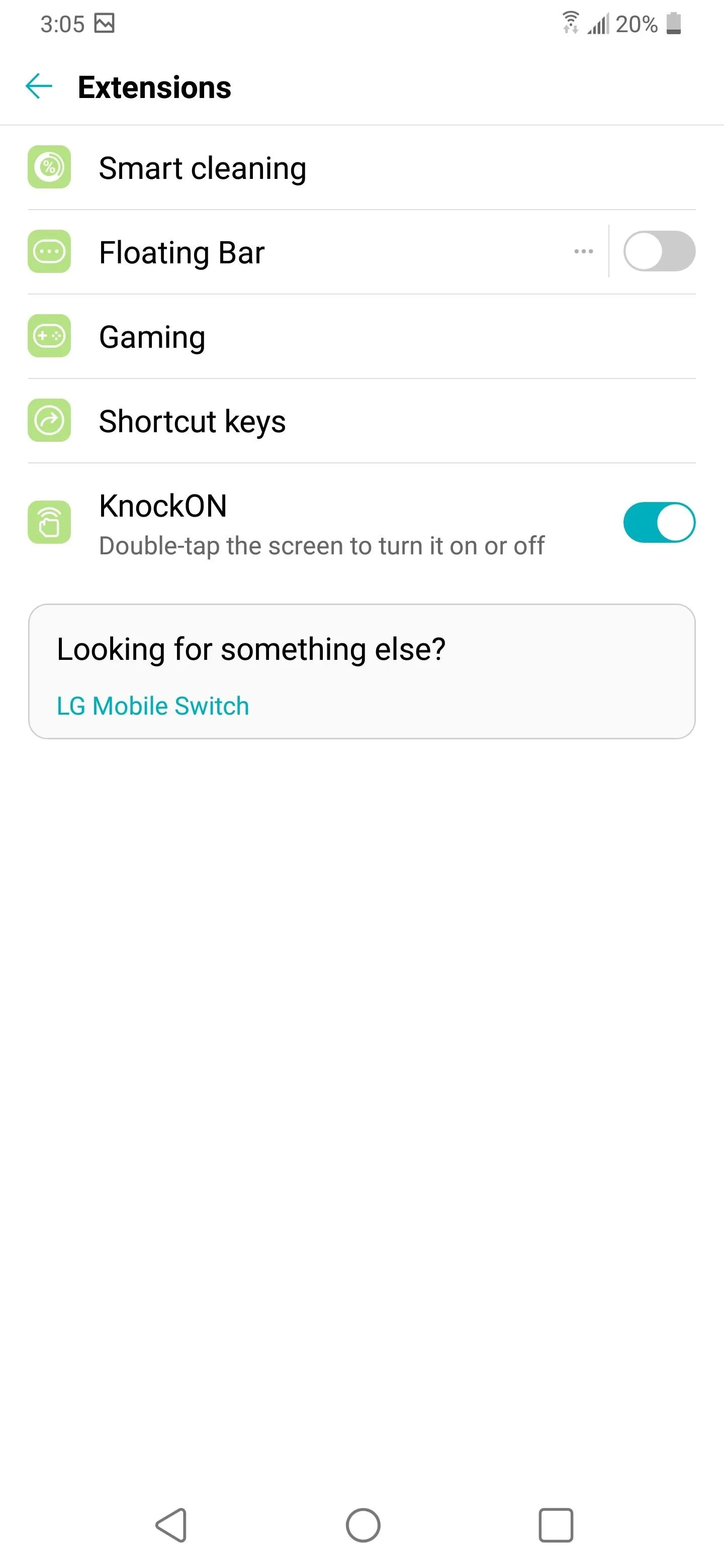The image size is (724, 1568).
Task: Enable the Floating Bar switch
Action: 660,251
